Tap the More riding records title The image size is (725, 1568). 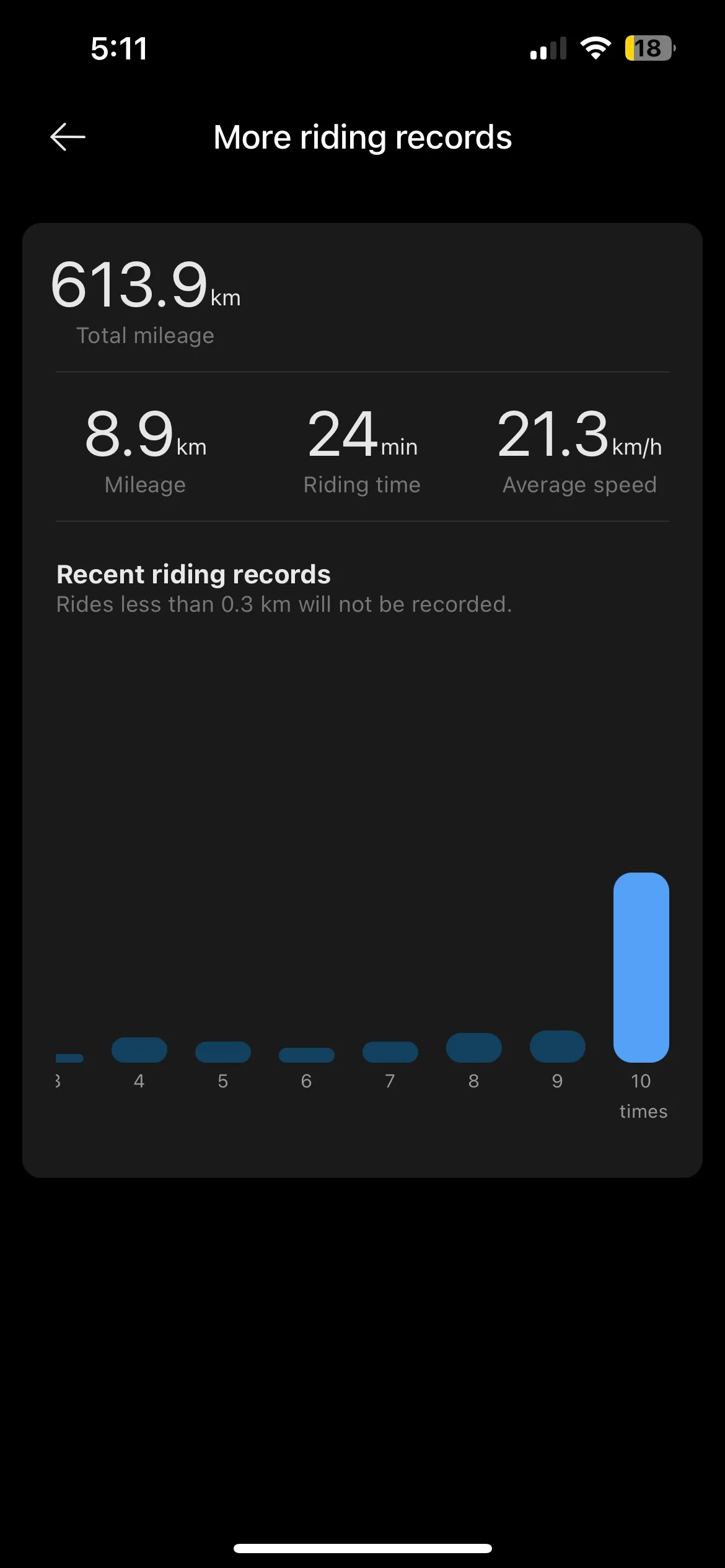362,137
